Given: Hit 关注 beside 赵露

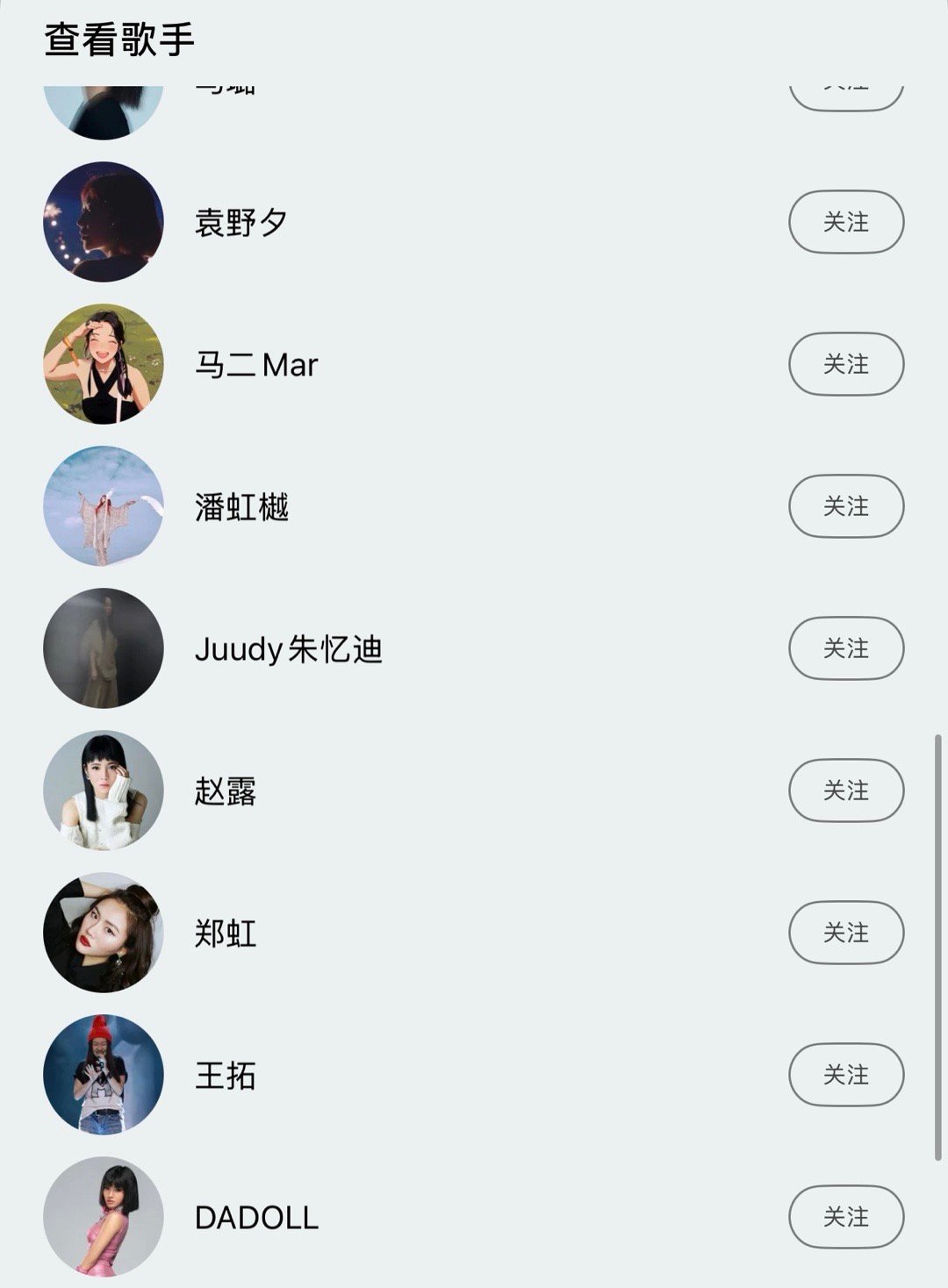Looking at the screenshot, I should point(845,791).
